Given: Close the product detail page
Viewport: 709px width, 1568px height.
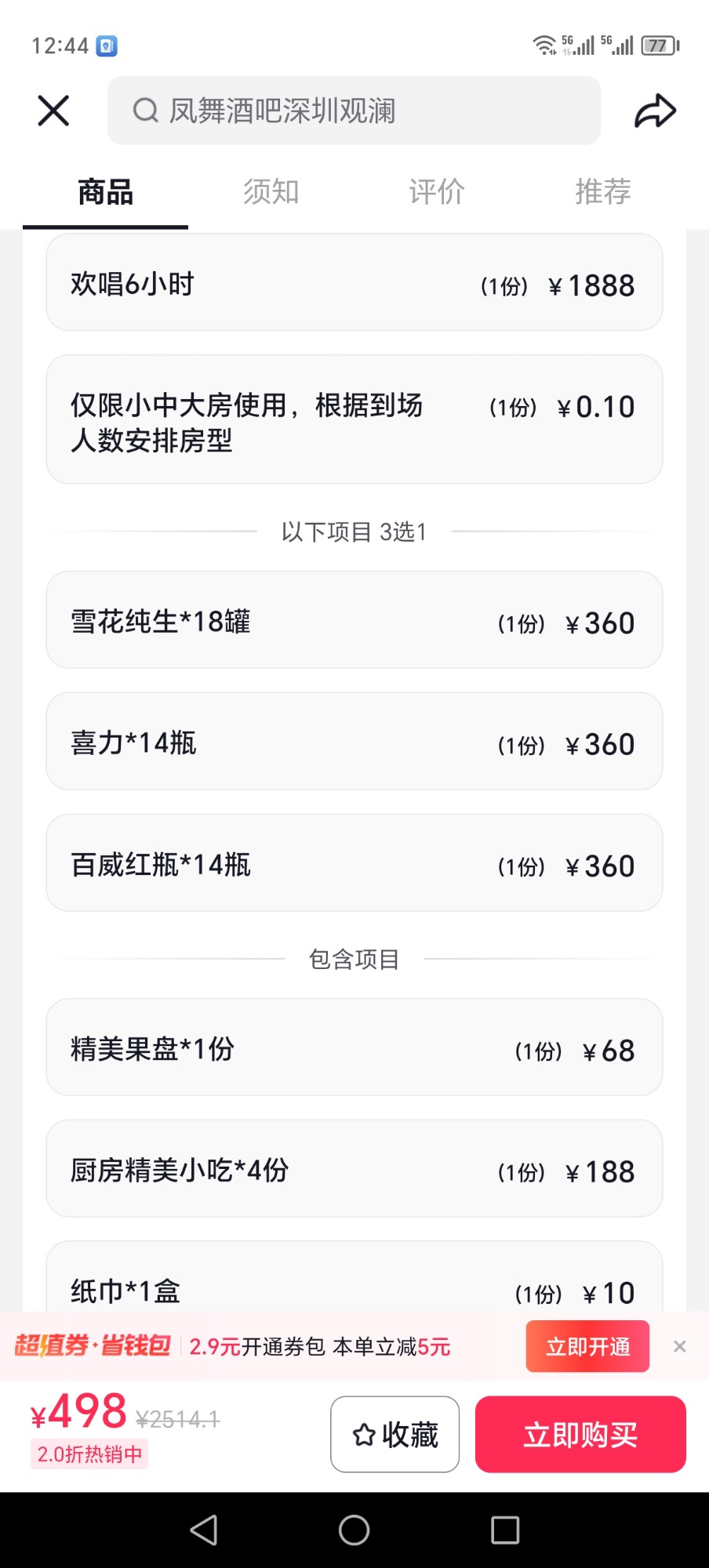Looking at the screenshot, I should pyautogui.click(x=53, y=111).
